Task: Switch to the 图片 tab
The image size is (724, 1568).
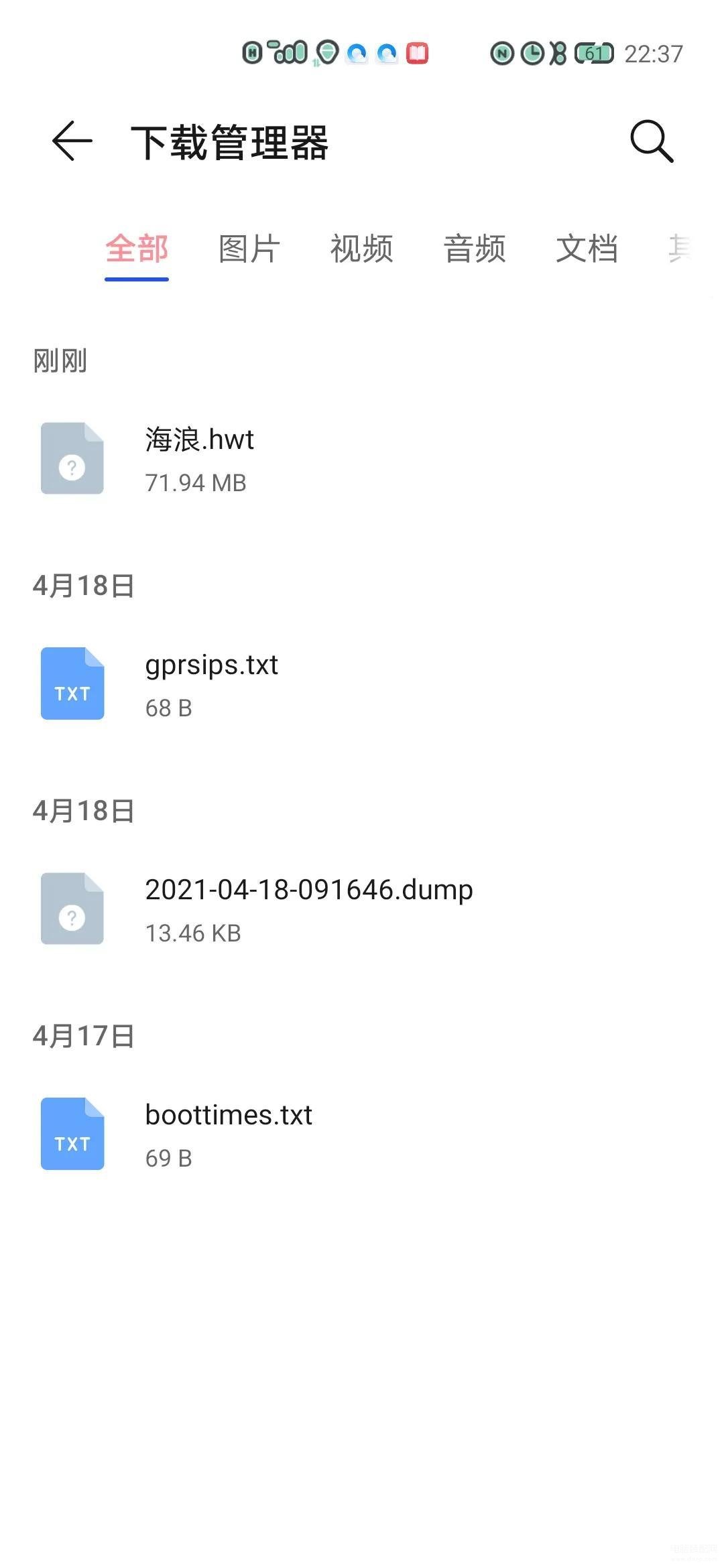Action: tap(249, 249)
